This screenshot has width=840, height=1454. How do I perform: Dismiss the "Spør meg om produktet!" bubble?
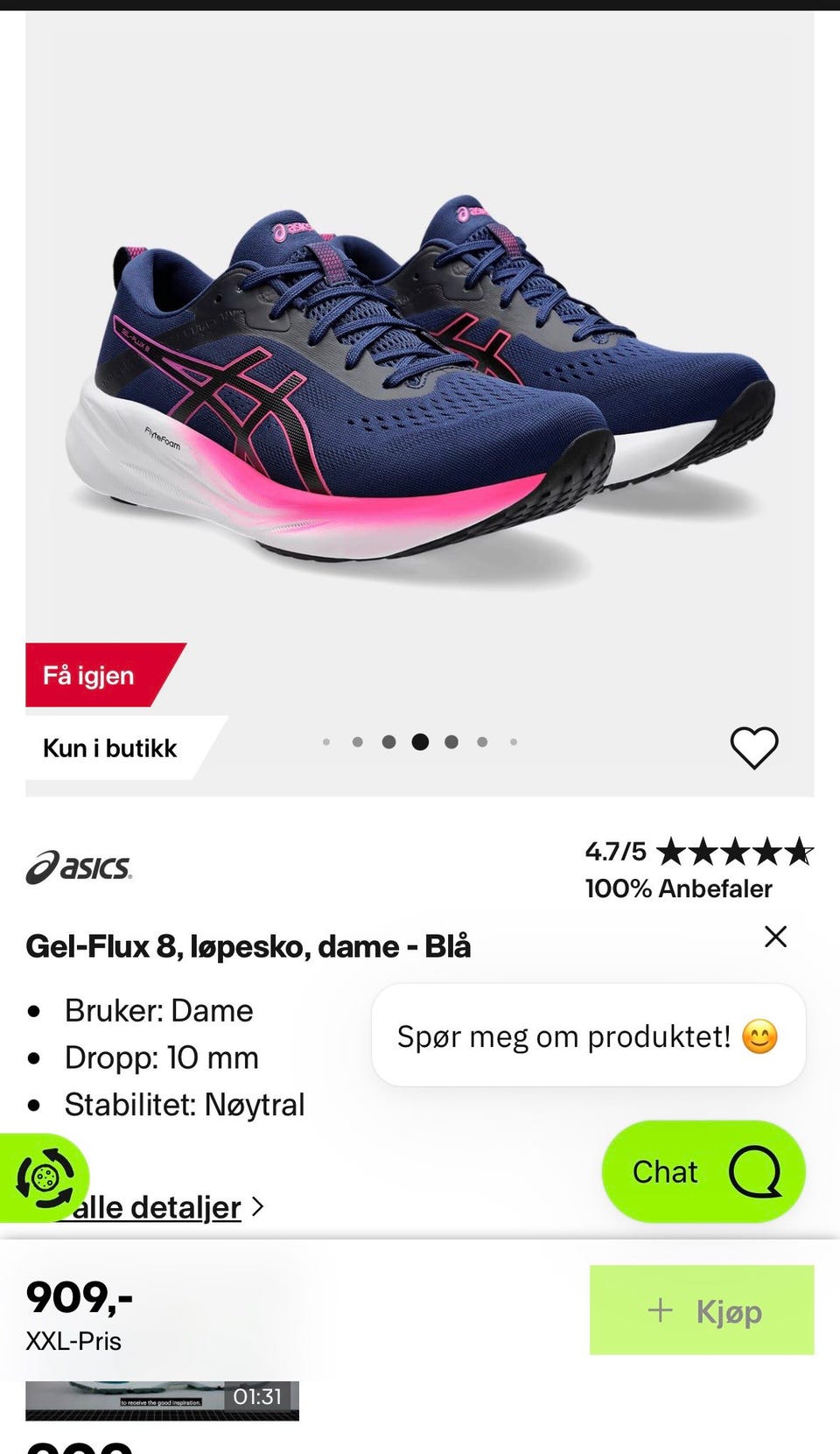pyautogui.click(x=775, y=937)
